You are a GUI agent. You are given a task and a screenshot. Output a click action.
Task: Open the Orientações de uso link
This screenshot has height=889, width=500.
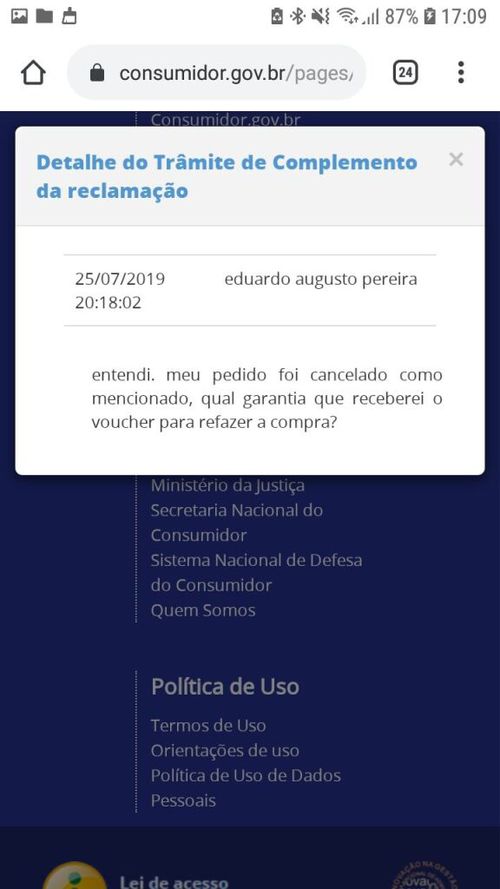pyautogui.click(x=224, y=751)
